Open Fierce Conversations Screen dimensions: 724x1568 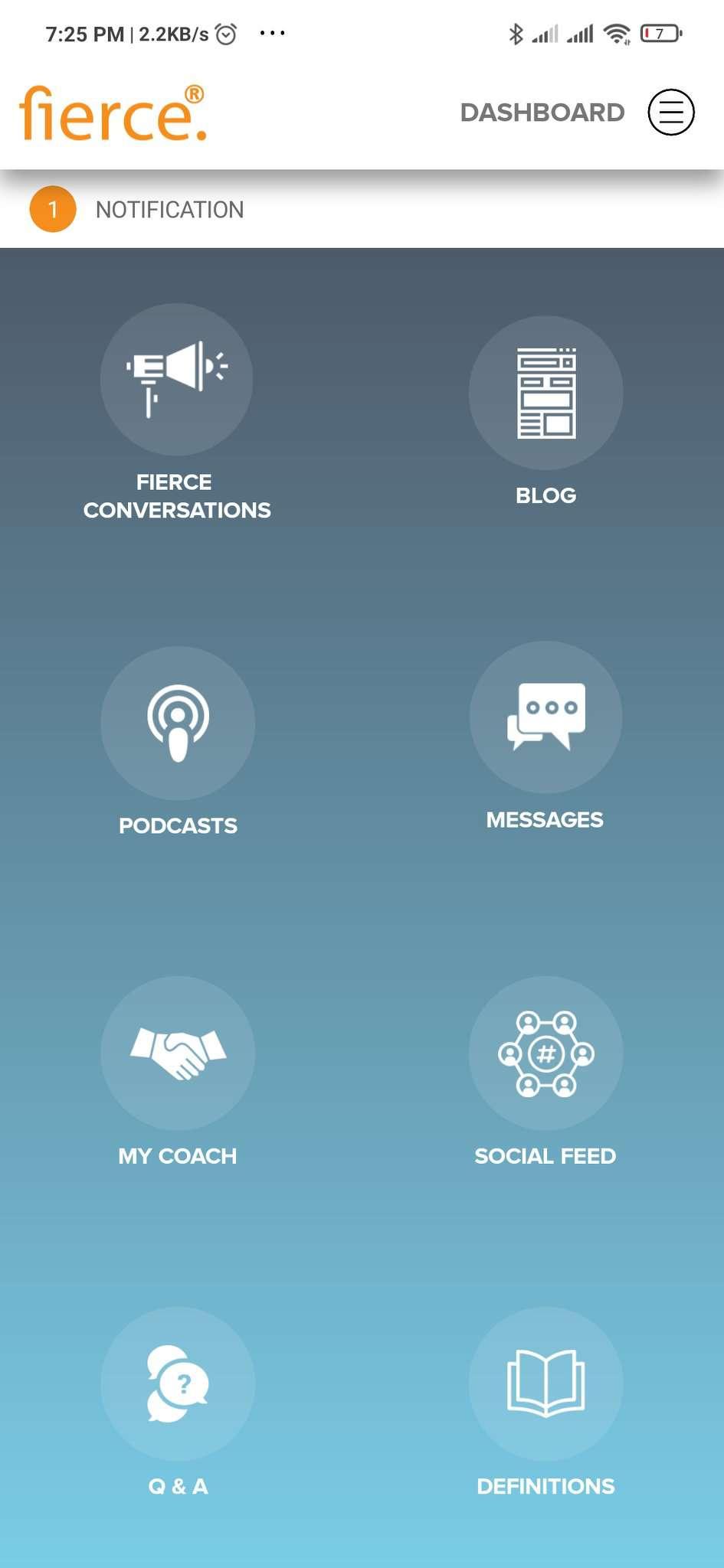tap(177, 381)
